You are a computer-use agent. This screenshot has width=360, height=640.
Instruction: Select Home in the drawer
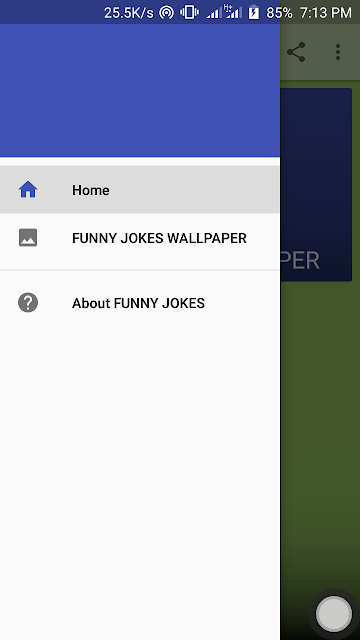[140, 190]
